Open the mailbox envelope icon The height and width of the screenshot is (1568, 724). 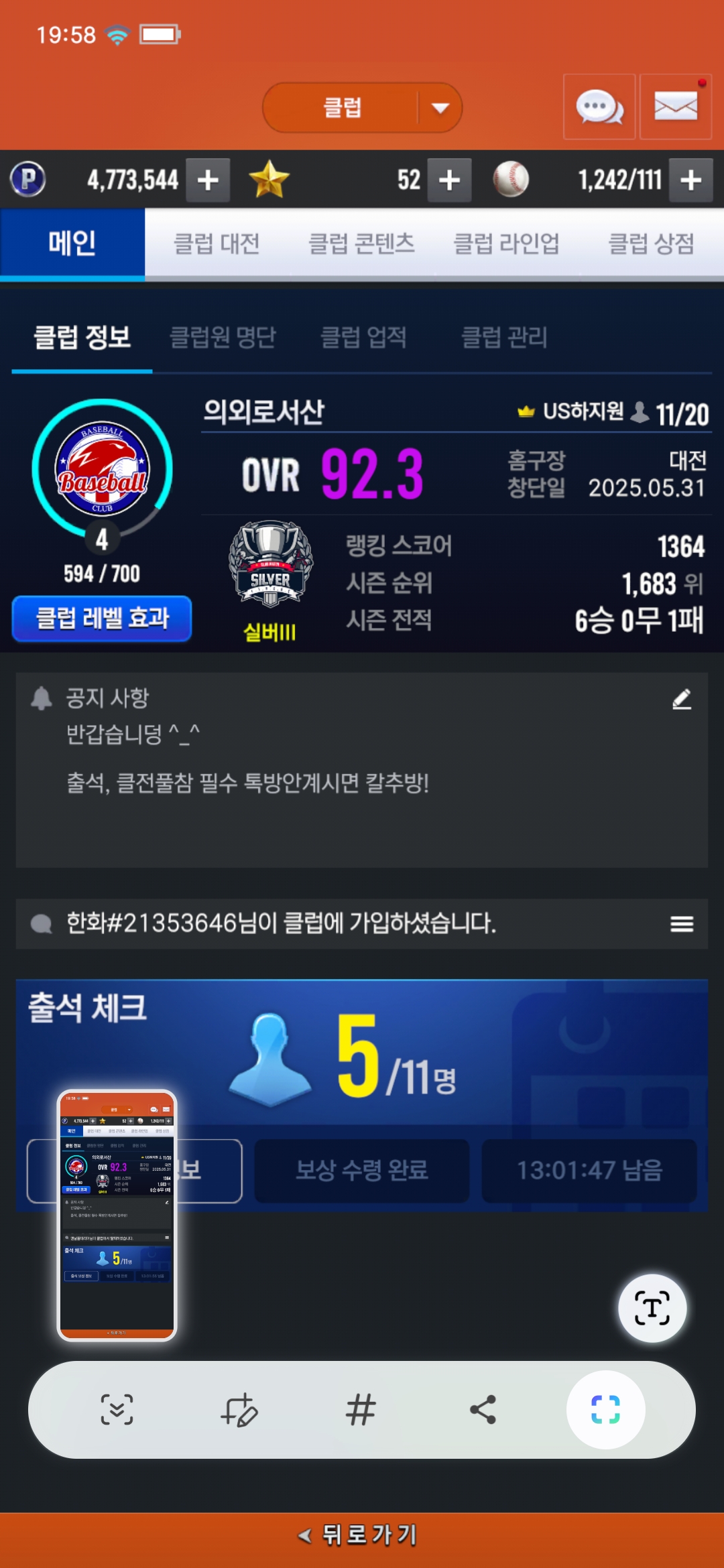pos(676,107)
